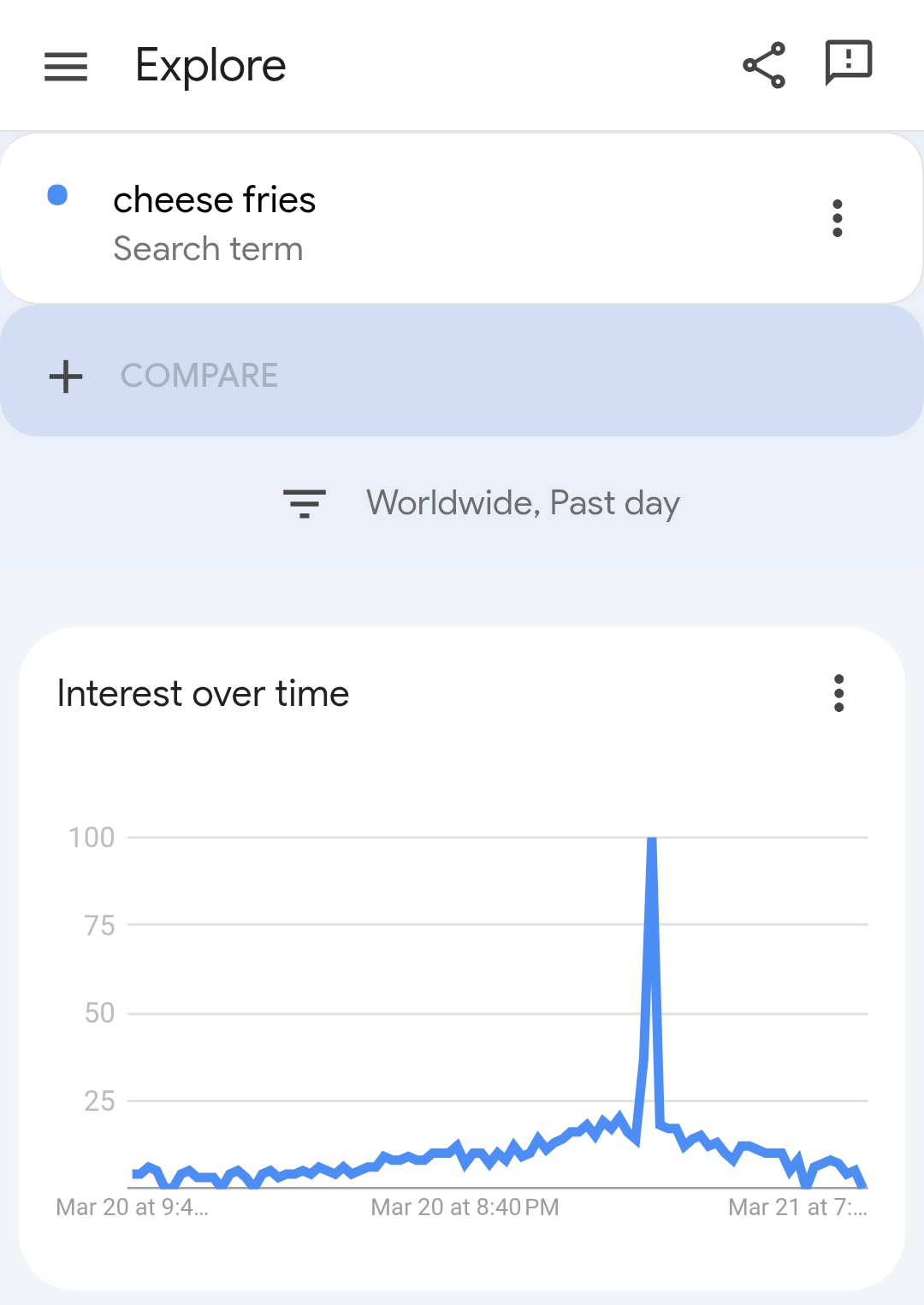The height and width of the screenshot is (1305, 924).
Task: Open Interest over time chart options
Action: coord(838,693)
